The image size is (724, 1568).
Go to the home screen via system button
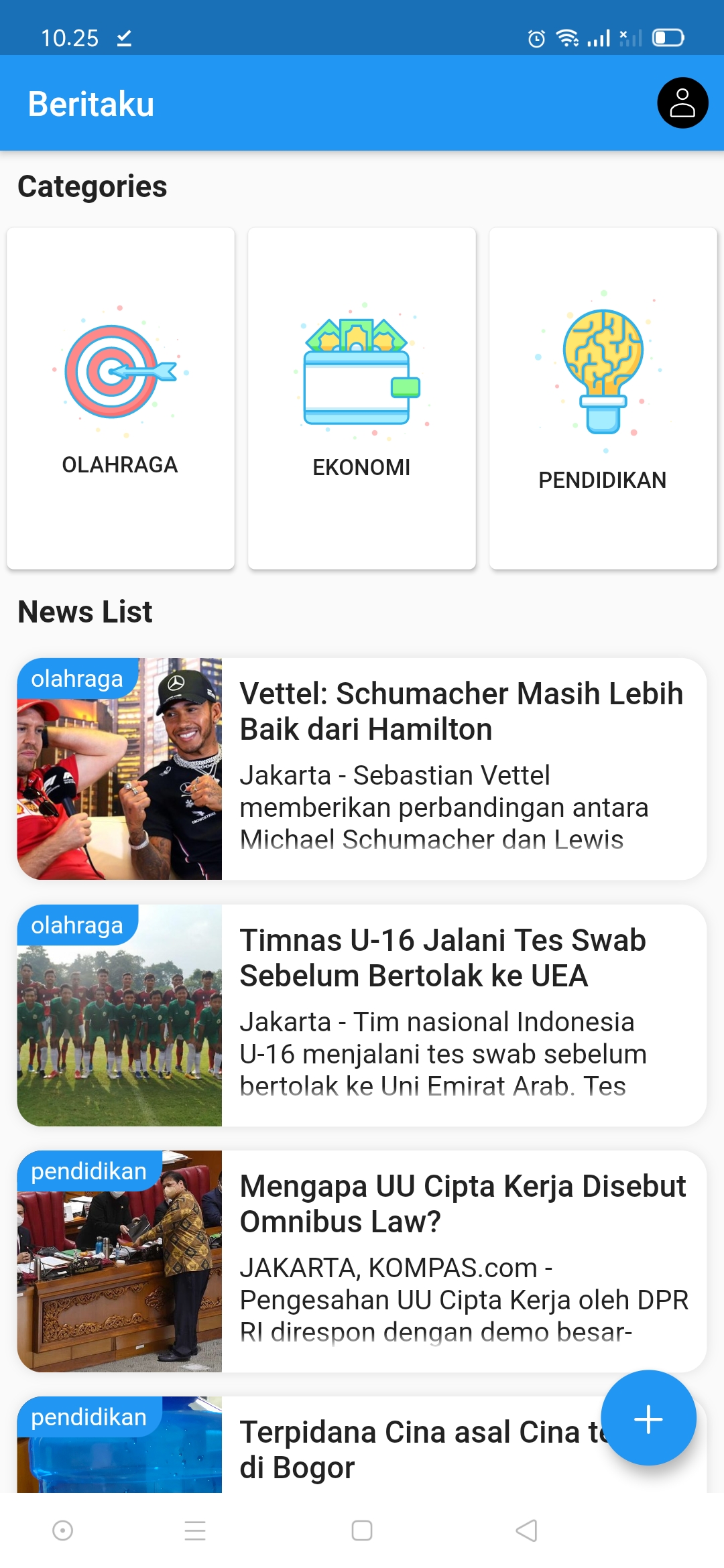pos(362,1530)
